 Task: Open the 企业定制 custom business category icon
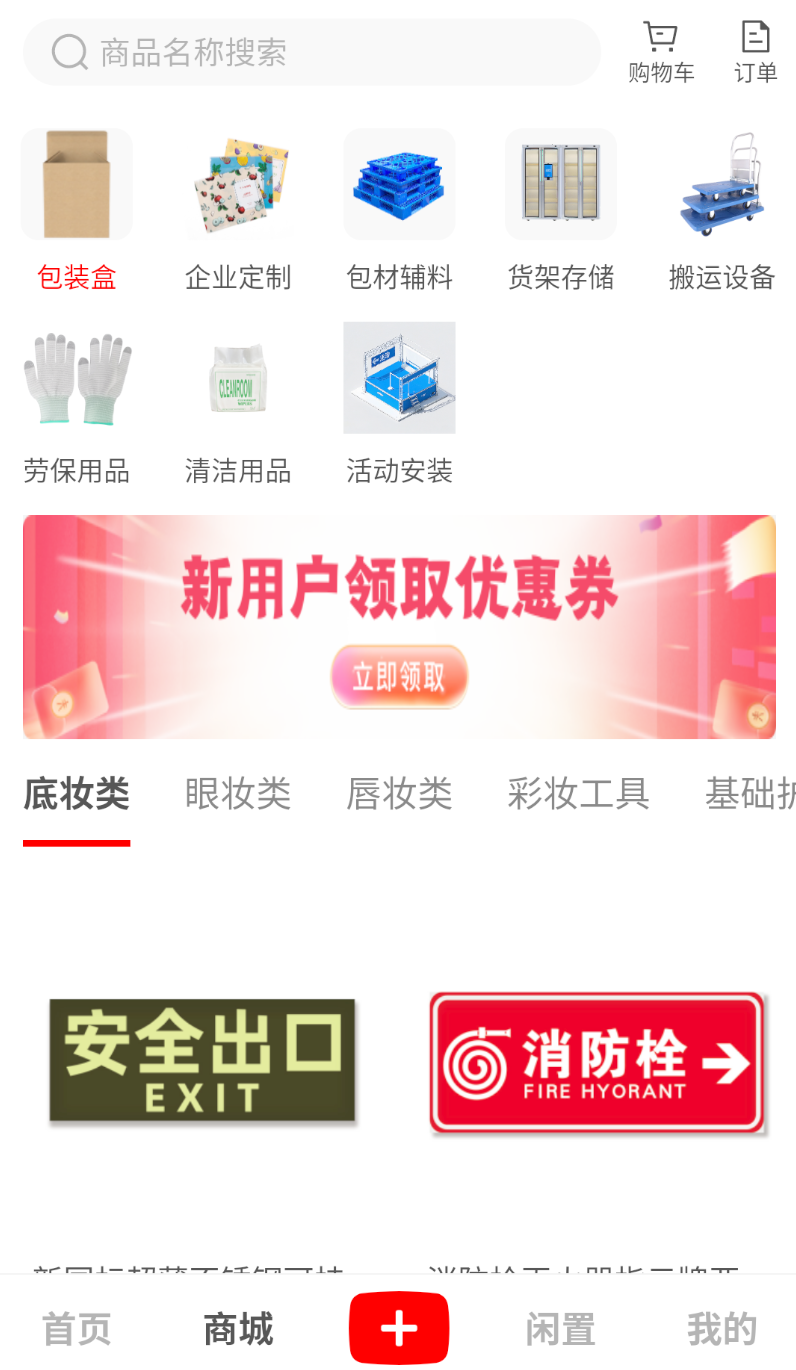238,184
